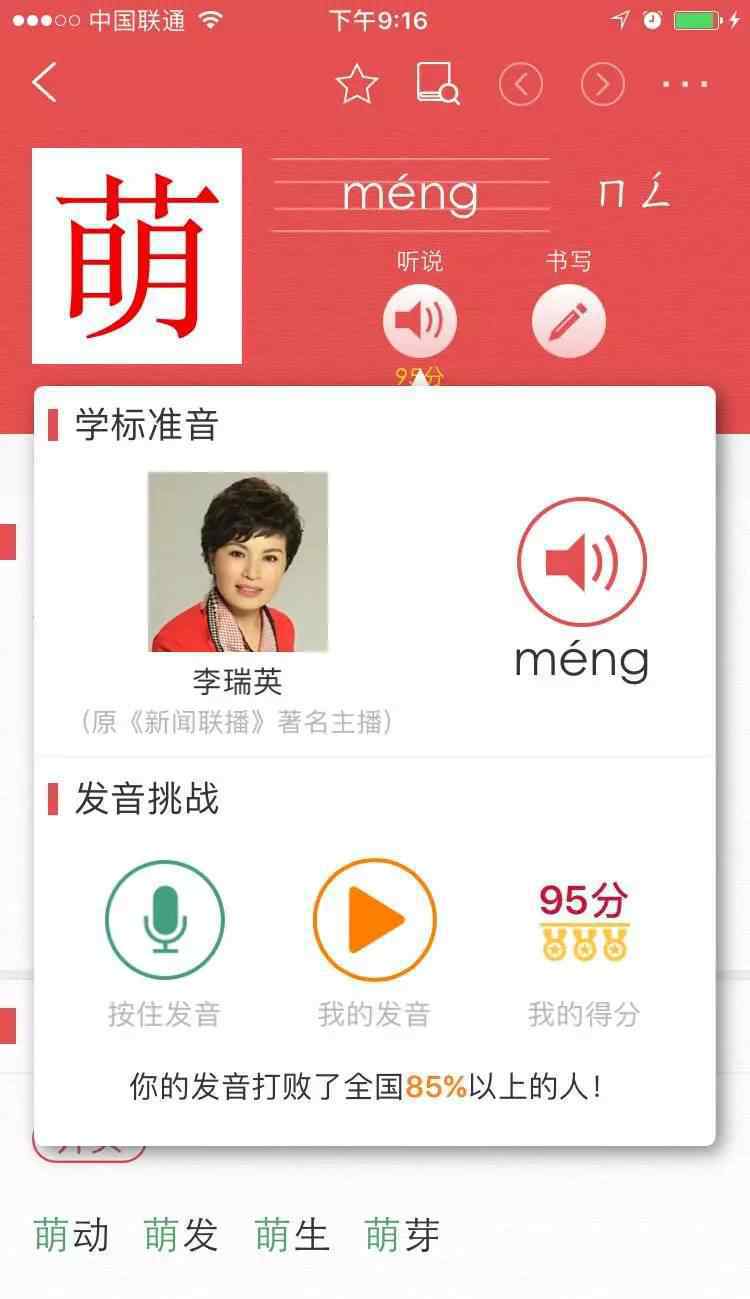Image resolution: width=750 pixels, height=1299 pixels.
Task: Open the word 萌发
Action: point(181,1236)
